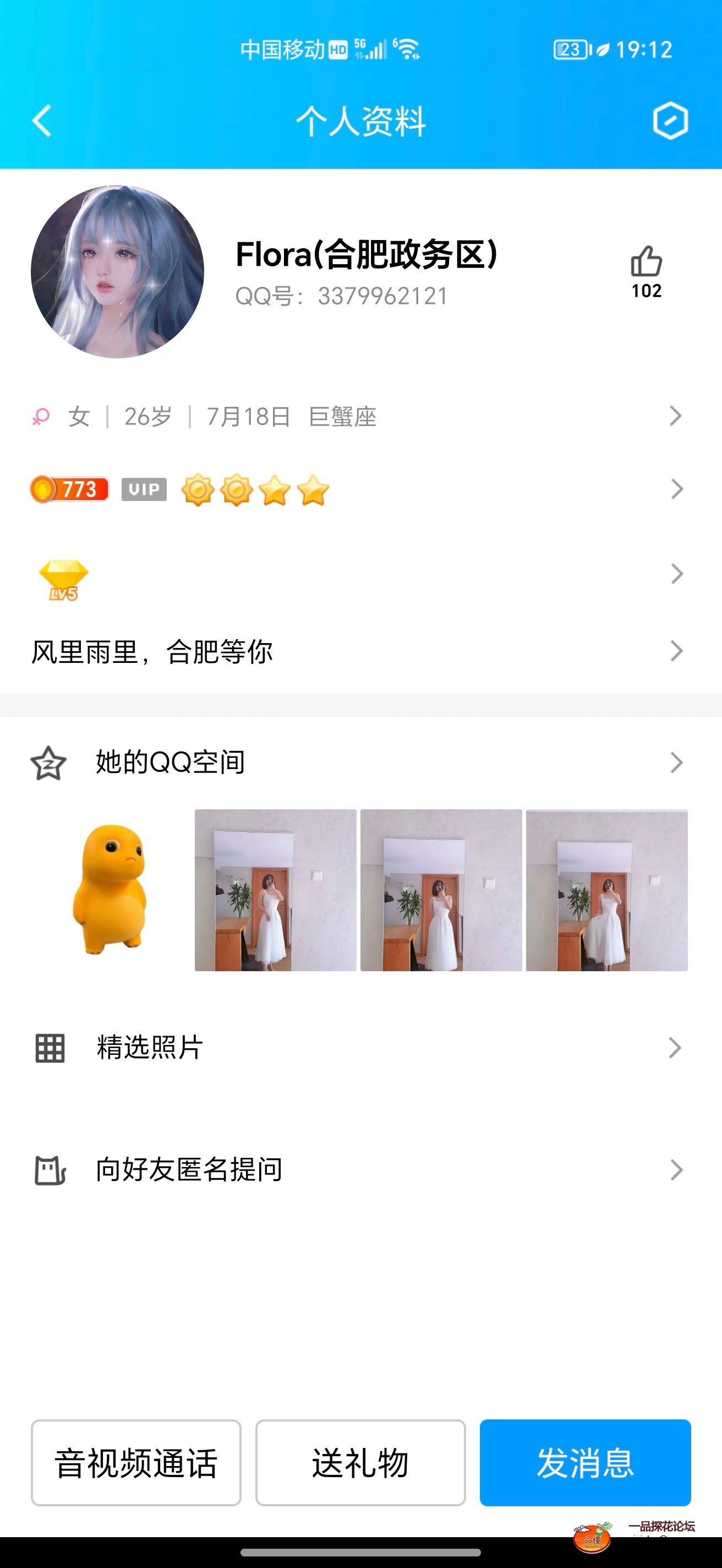The height and width of the screenshot is (1568, 722).
Task: Click the female gender symbol icon
Action: point(40,416)
